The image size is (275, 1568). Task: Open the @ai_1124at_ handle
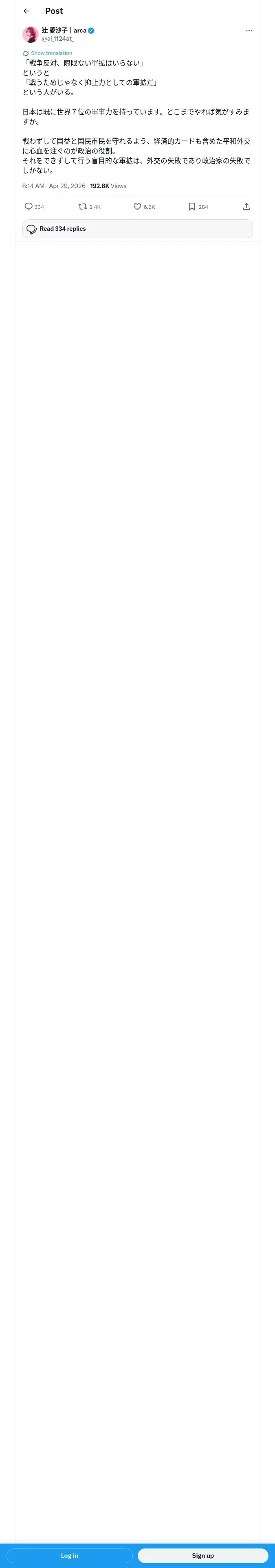58,38
